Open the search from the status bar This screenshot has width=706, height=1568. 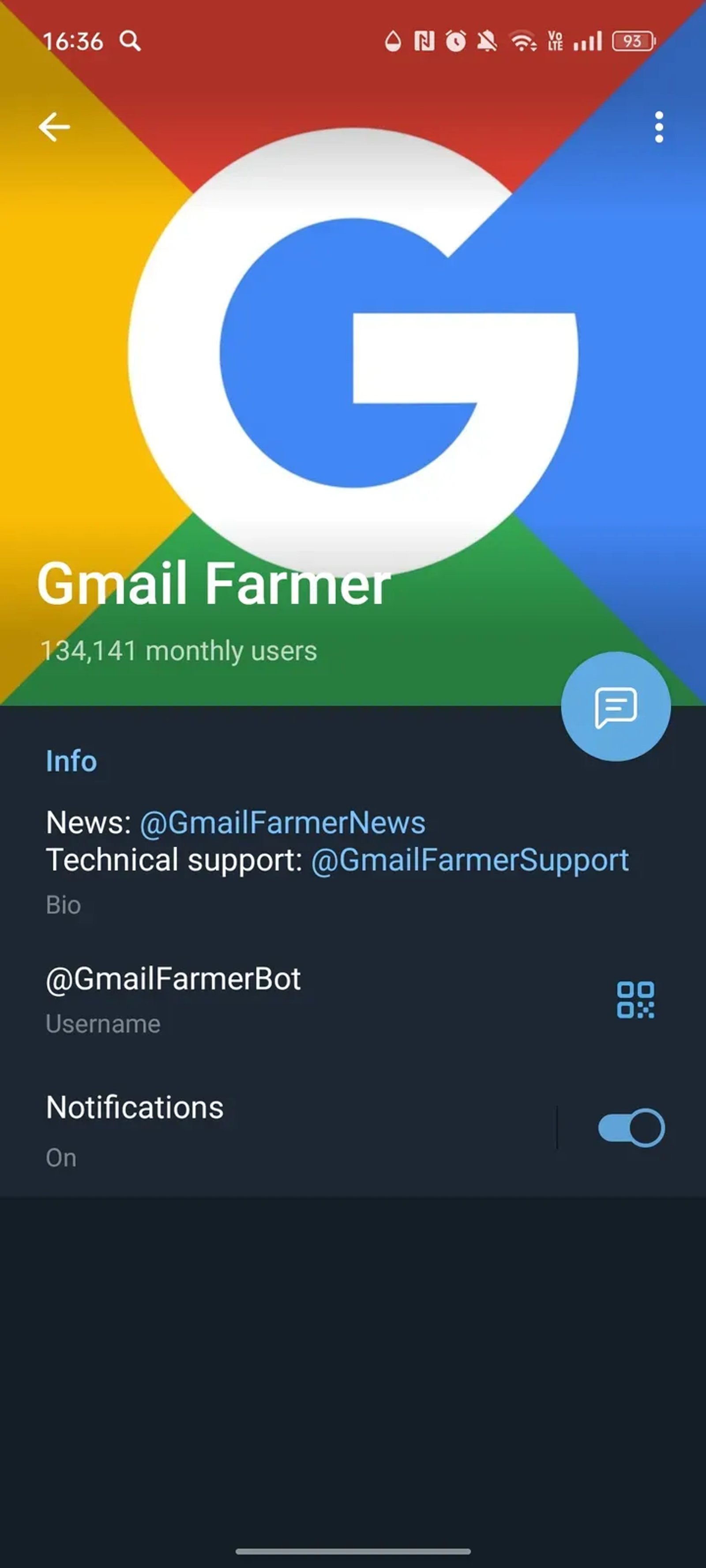130,41
